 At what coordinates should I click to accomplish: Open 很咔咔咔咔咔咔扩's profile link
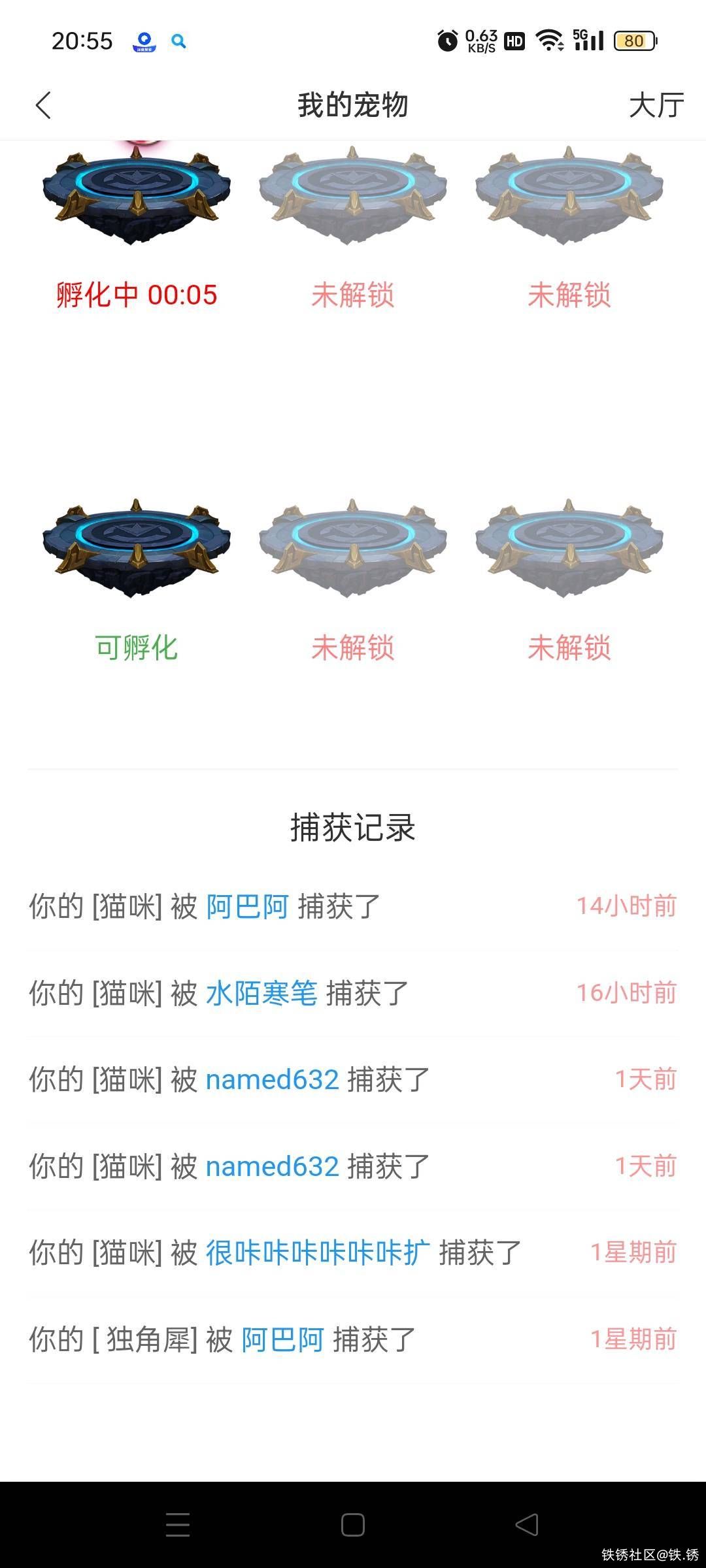[318, 1253]
